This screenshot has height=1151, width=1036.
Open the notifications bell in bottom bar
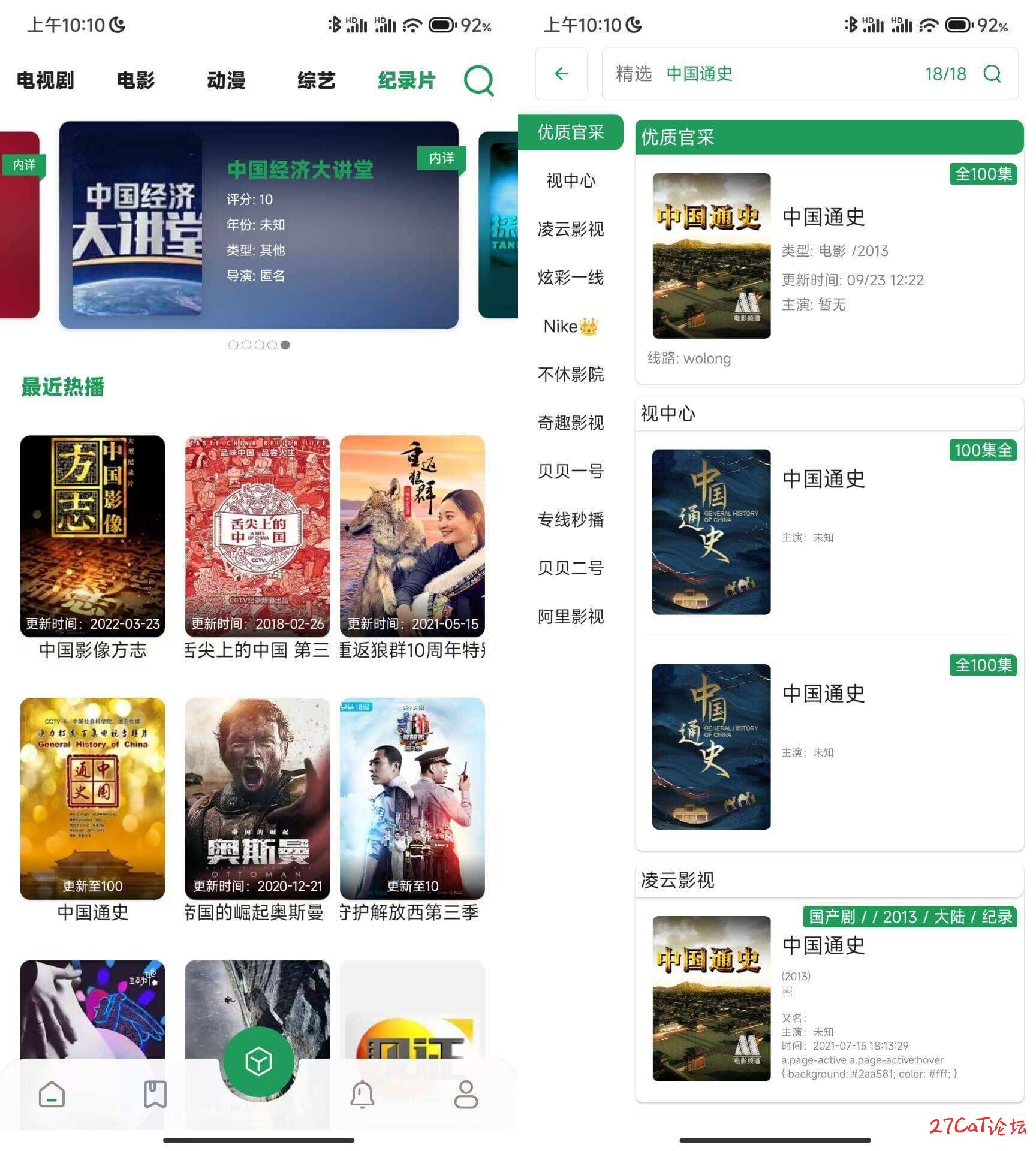tap(362, 1094)
